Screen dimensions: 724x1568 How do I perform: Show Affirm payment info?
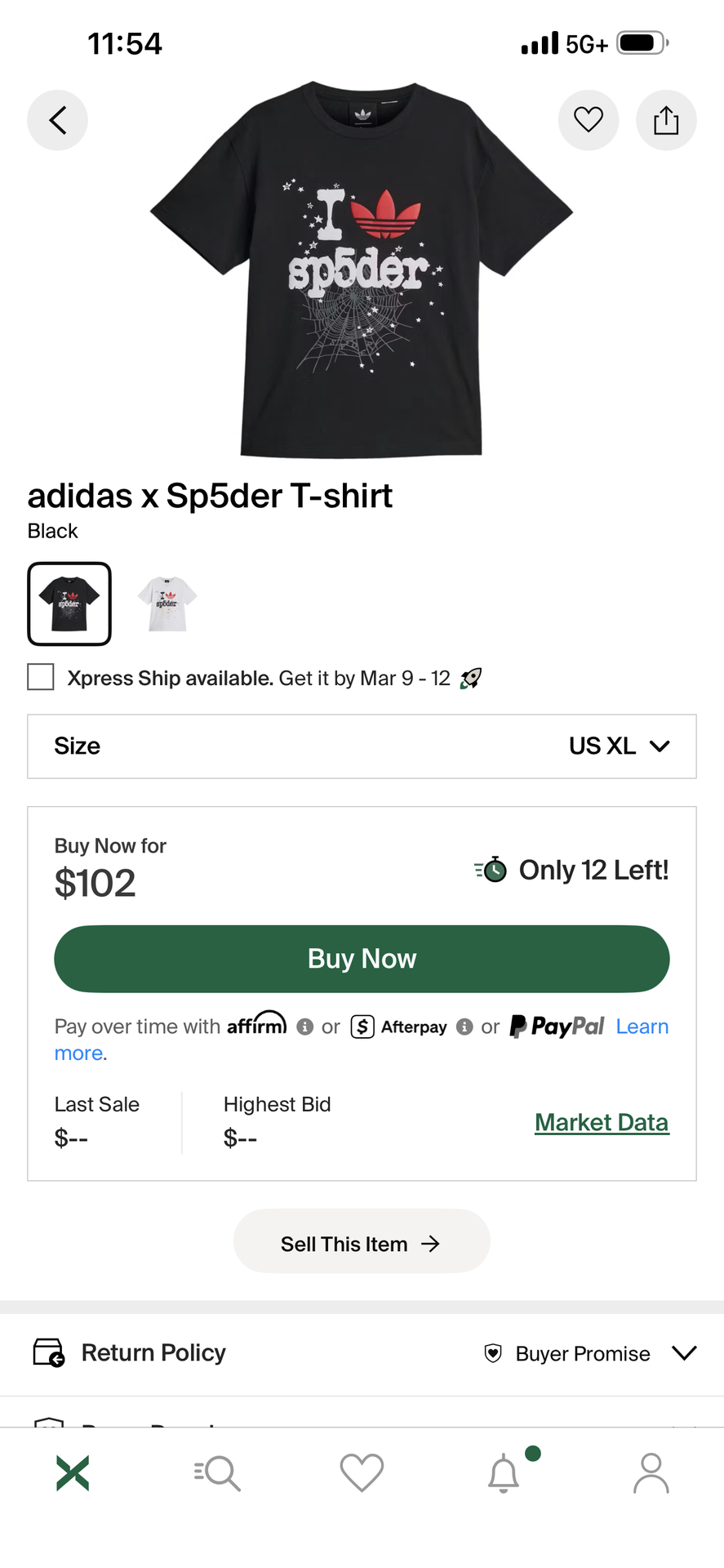point(305,1027)
